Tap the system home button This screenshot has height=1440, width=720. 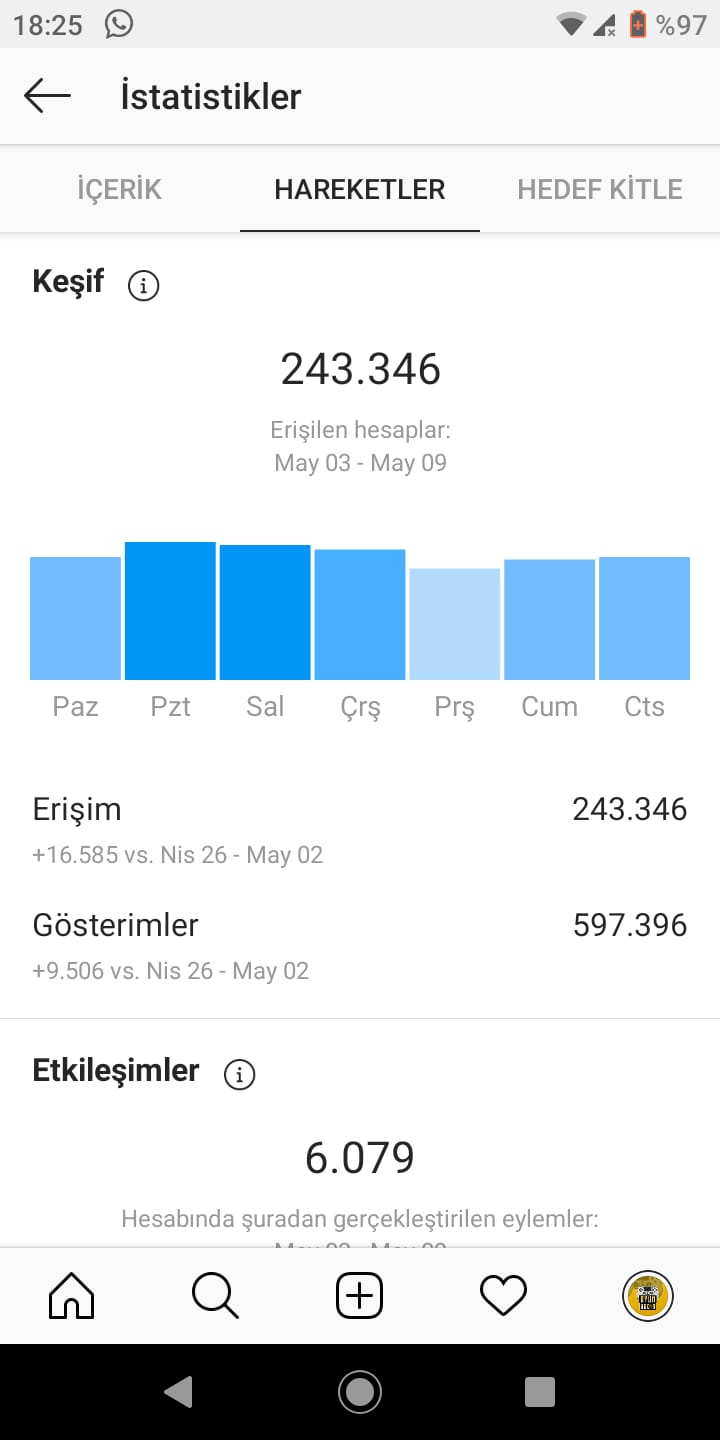point(360,1391)
